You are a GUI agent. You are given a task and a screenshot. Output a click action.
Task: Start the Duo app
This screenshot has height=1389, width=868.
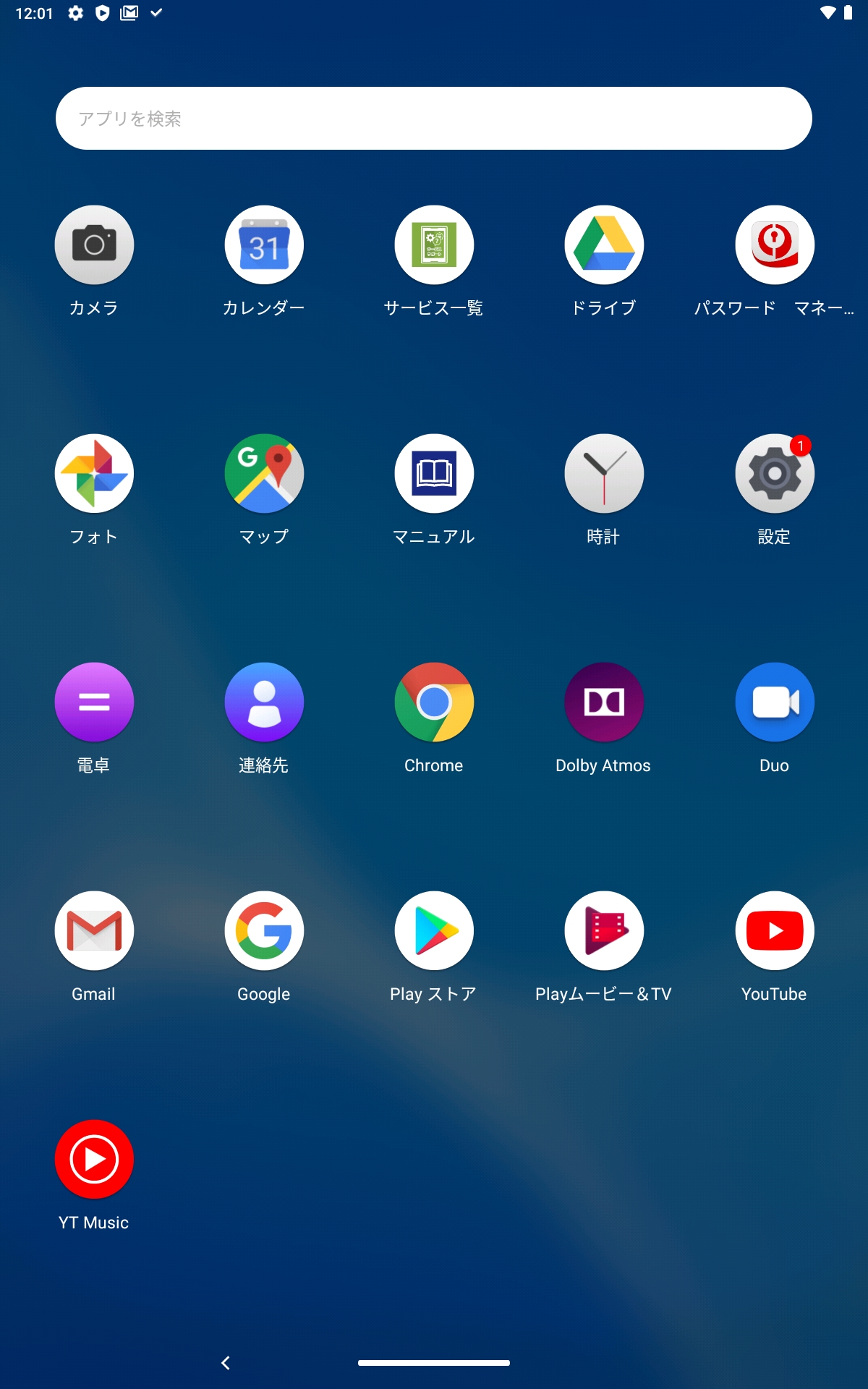pyautogui.click(x=774, y=702)
